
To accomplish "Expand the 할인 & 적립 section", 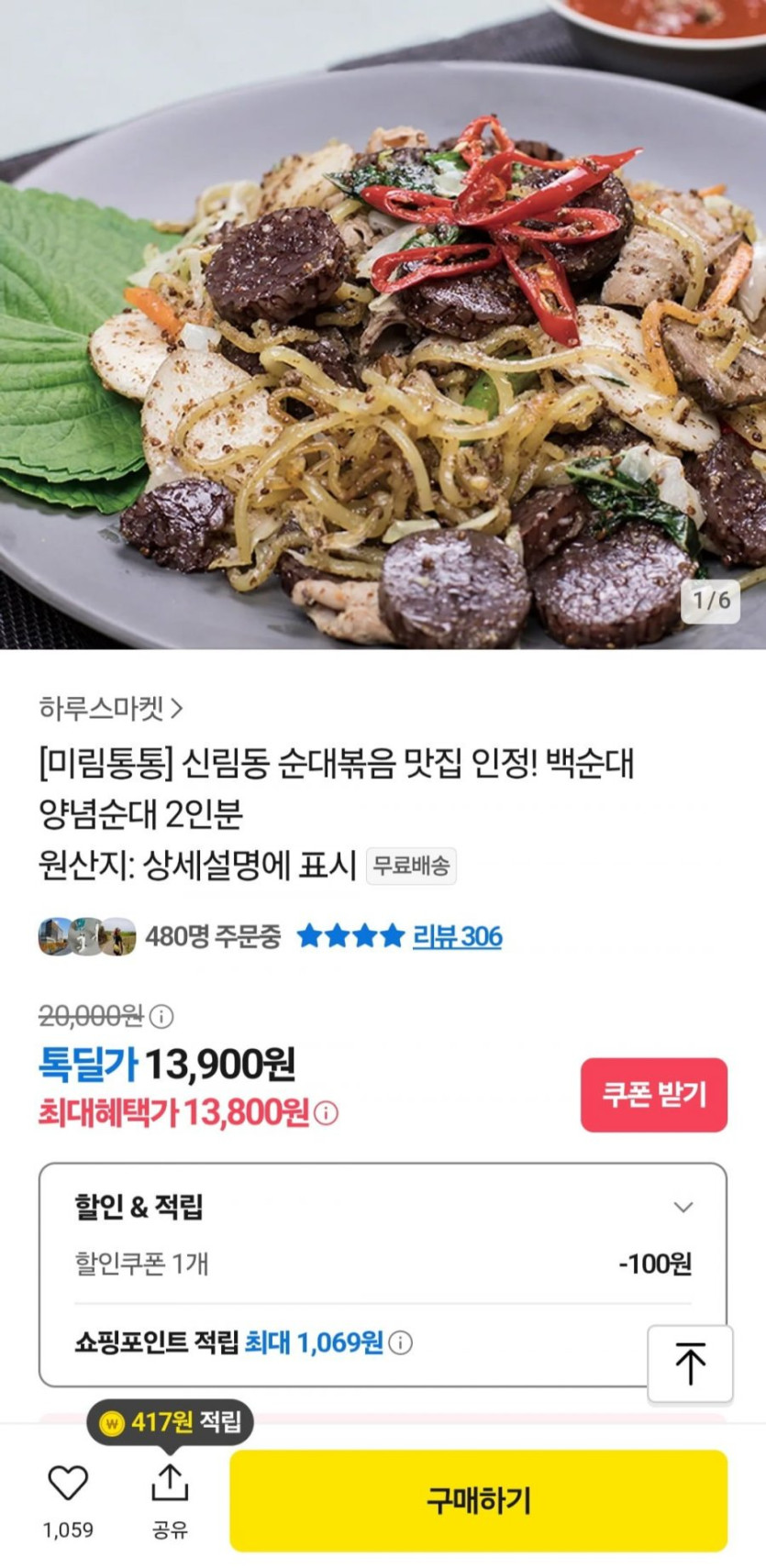I will pyautogui.click(x=683, y=1207).
